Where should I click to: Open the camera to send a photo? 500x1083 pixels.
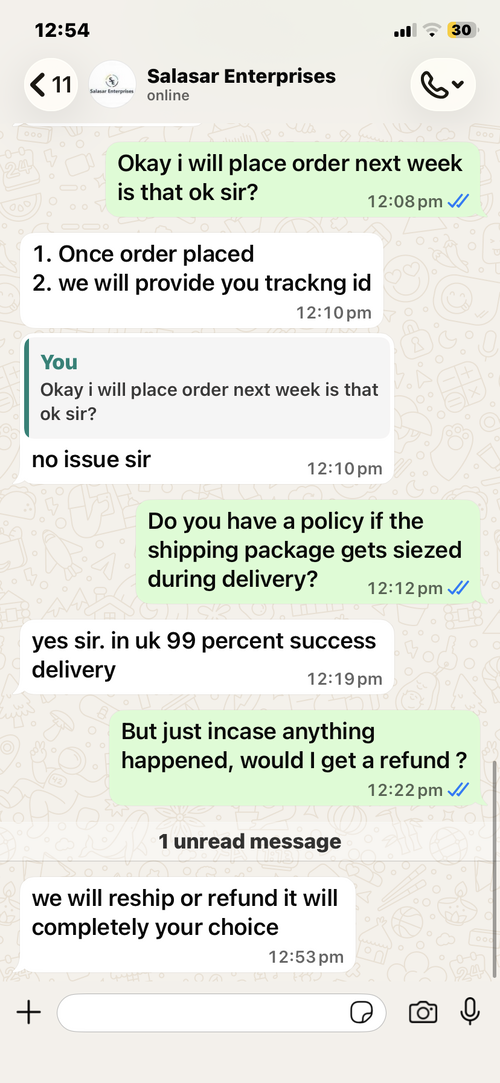tap(423, 1013)
